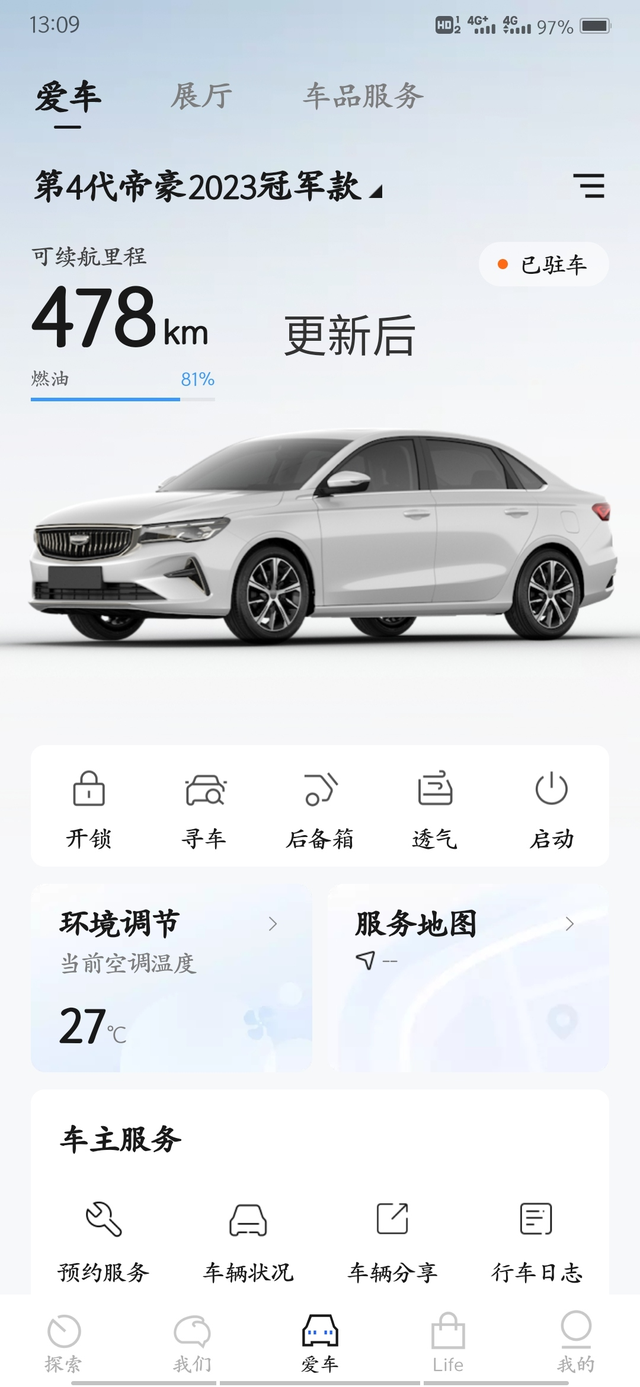View the 行车日志 driving log
The image size is (640, 1387).
[537, 1241]
